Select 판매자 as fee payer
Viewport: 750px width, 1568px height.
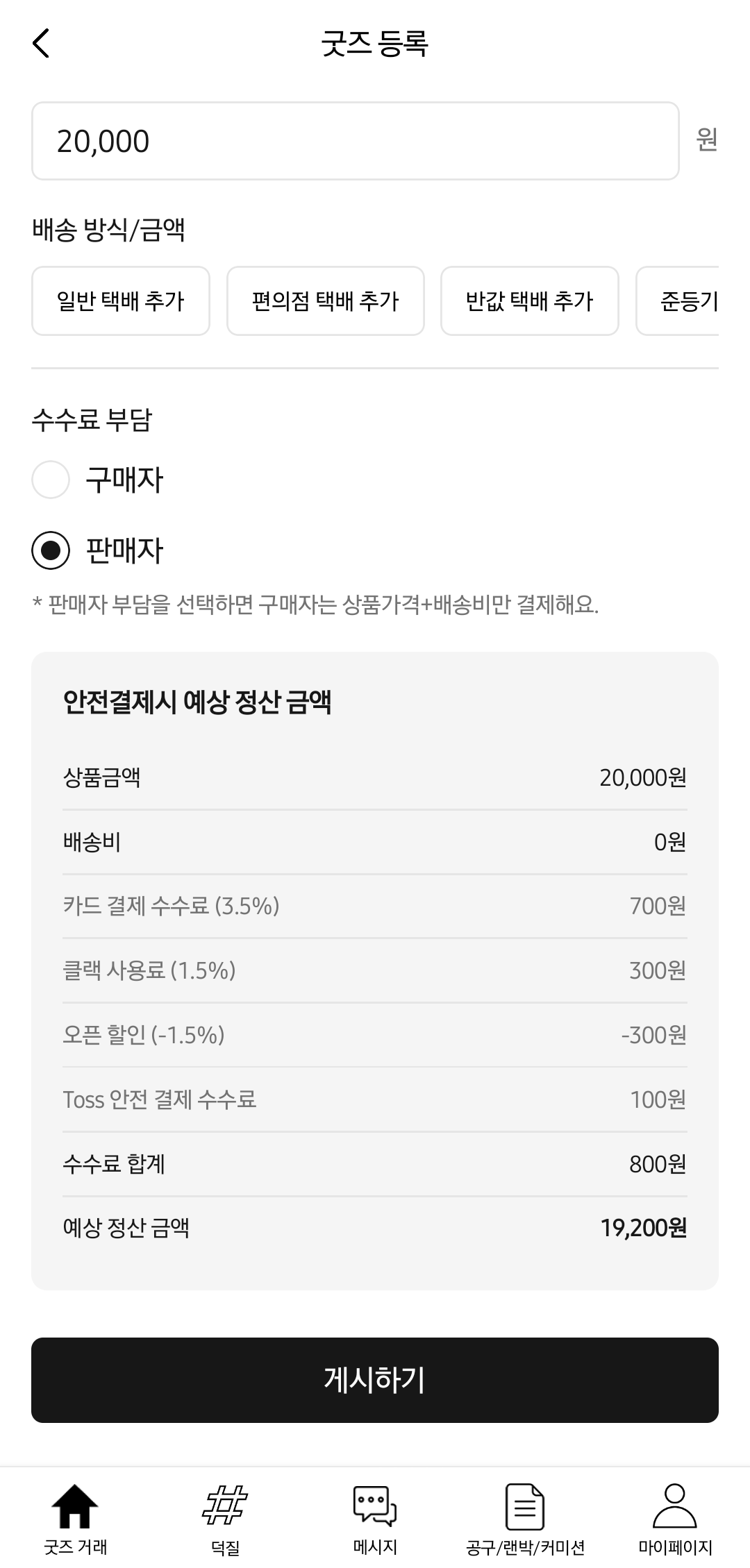(x=51, y=550)
